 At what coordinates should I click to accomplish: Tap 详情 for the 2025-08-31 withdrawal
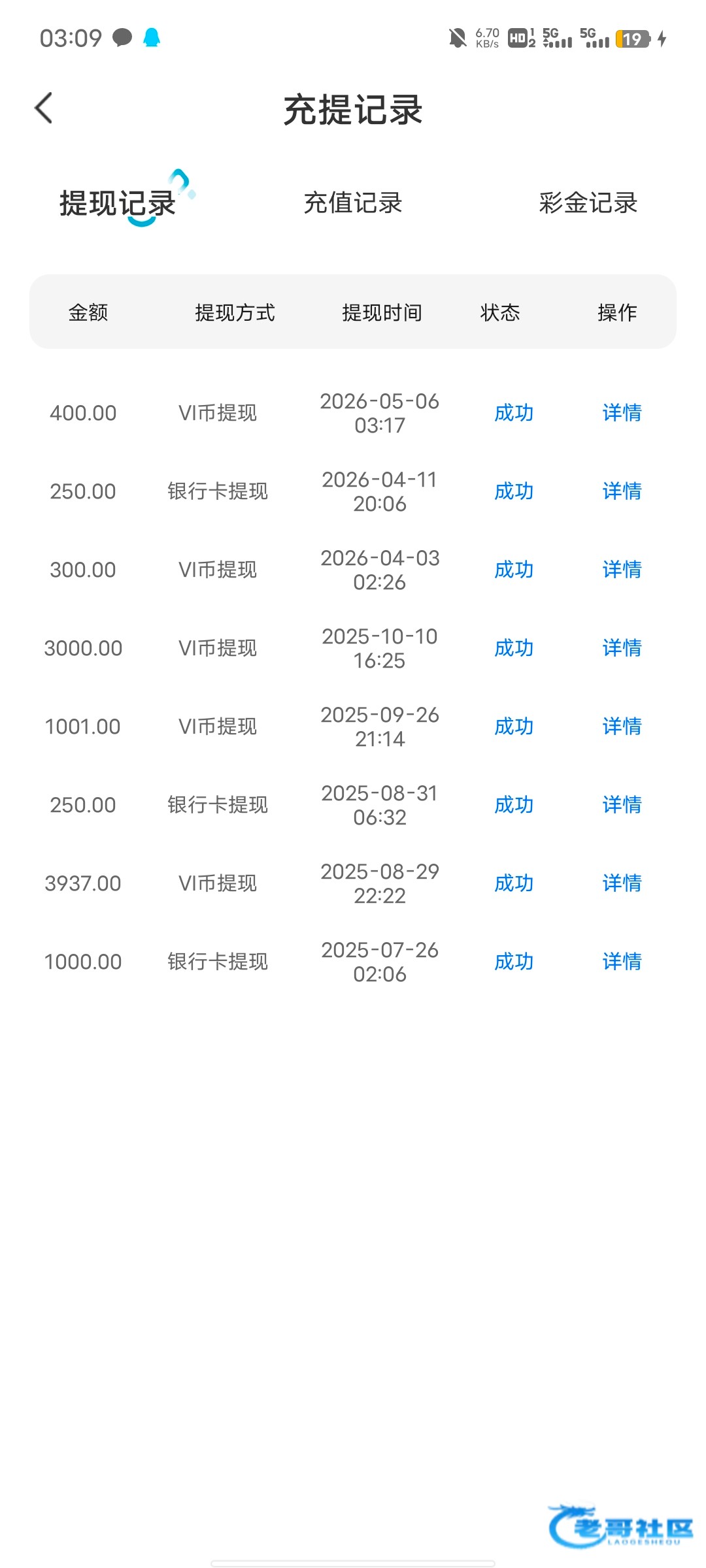(x=622, y=805)
